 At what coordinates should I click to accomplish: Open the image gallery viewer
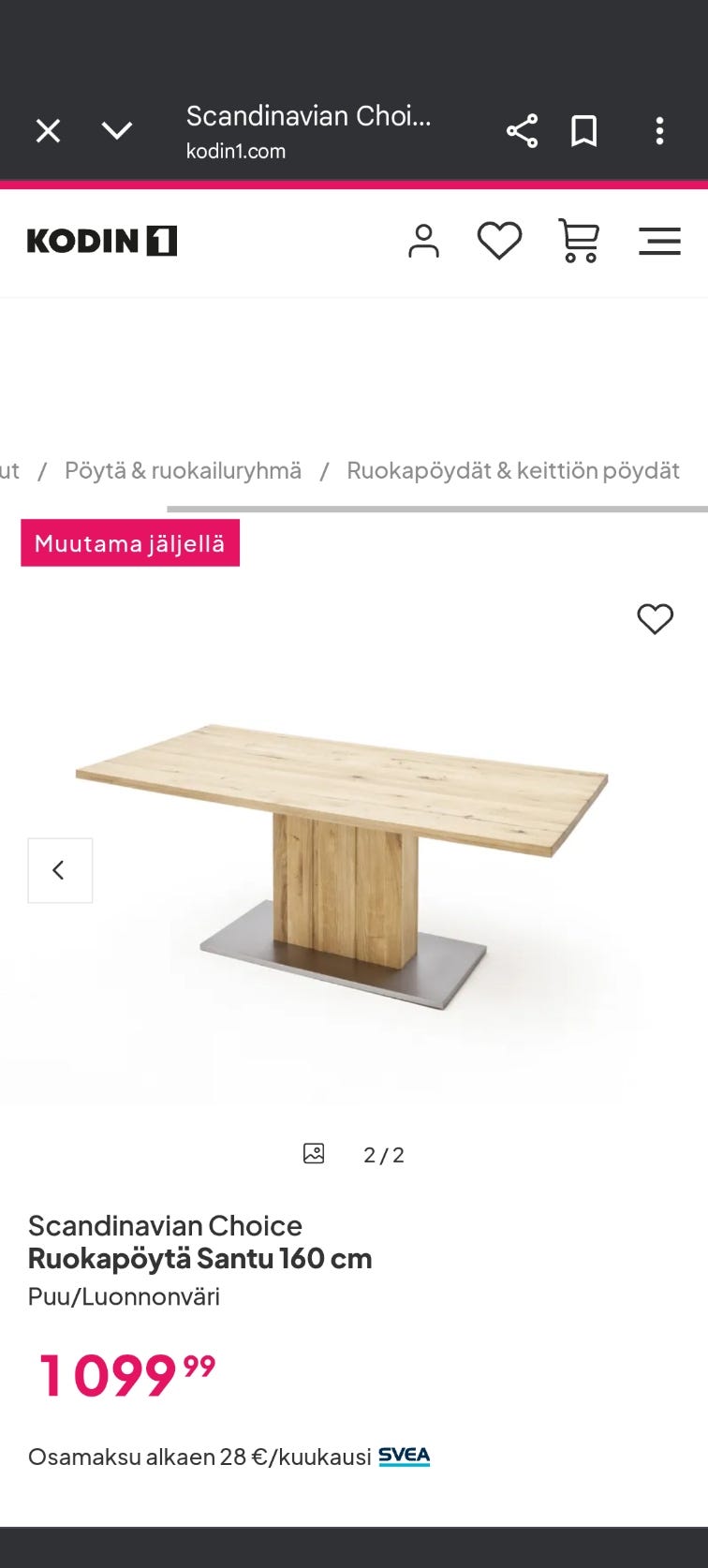[x=314, y=1153]
